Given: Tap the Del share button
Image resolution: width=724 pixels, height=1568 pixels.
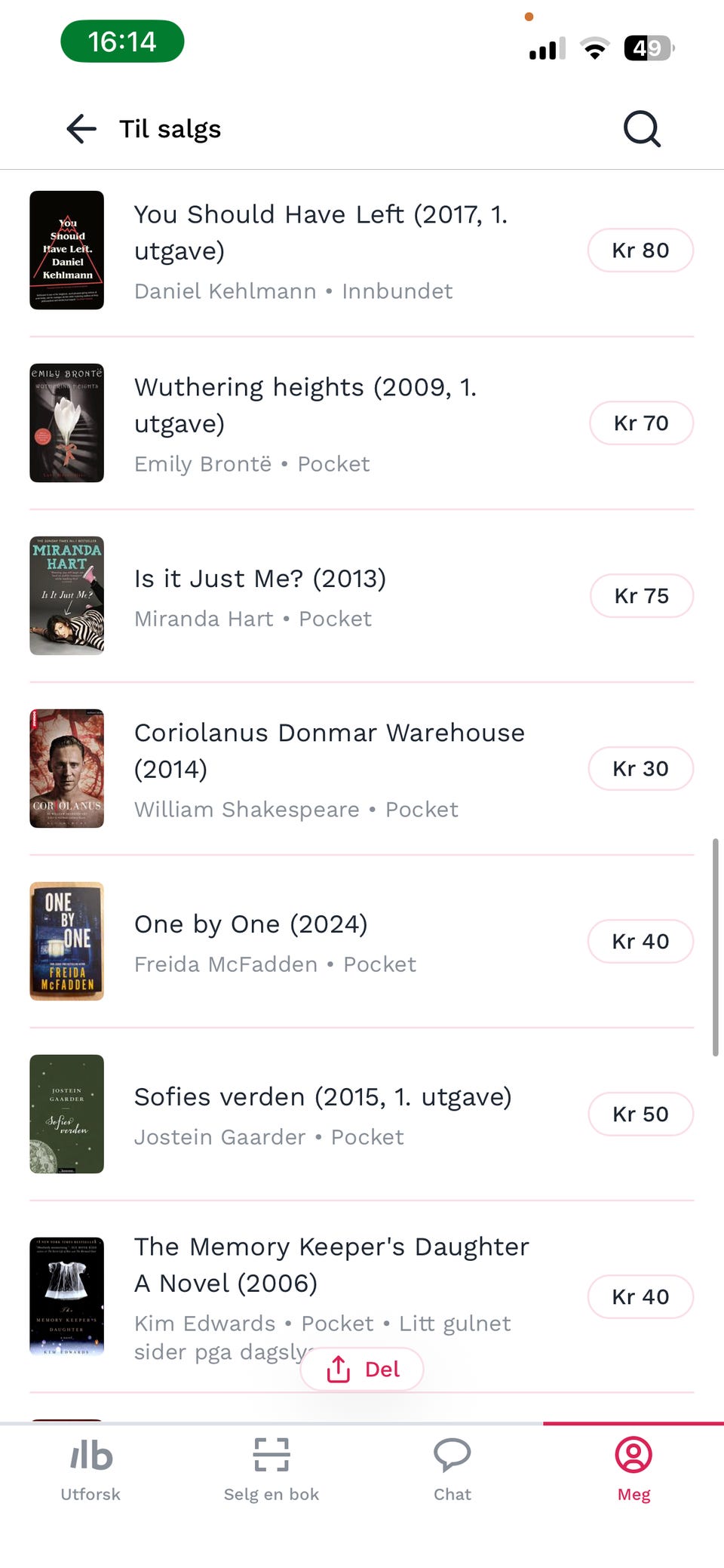Looking at the screenshot, I should pos(361,1369).
